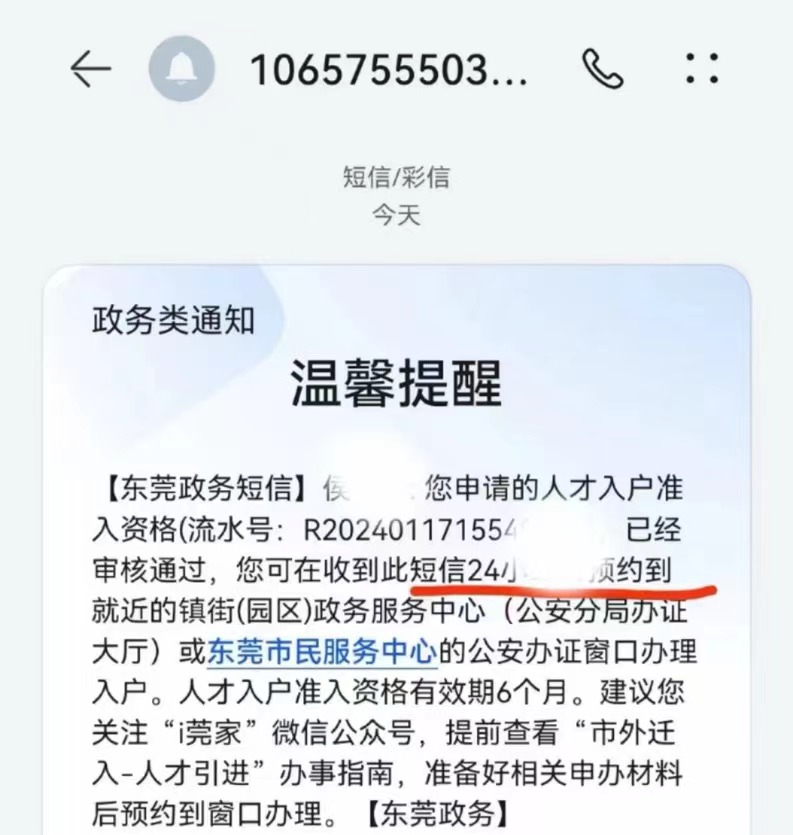Call the sender 1065755503
Screen dimensions: 793x835
pyautogui.click(x=602, y=68)
